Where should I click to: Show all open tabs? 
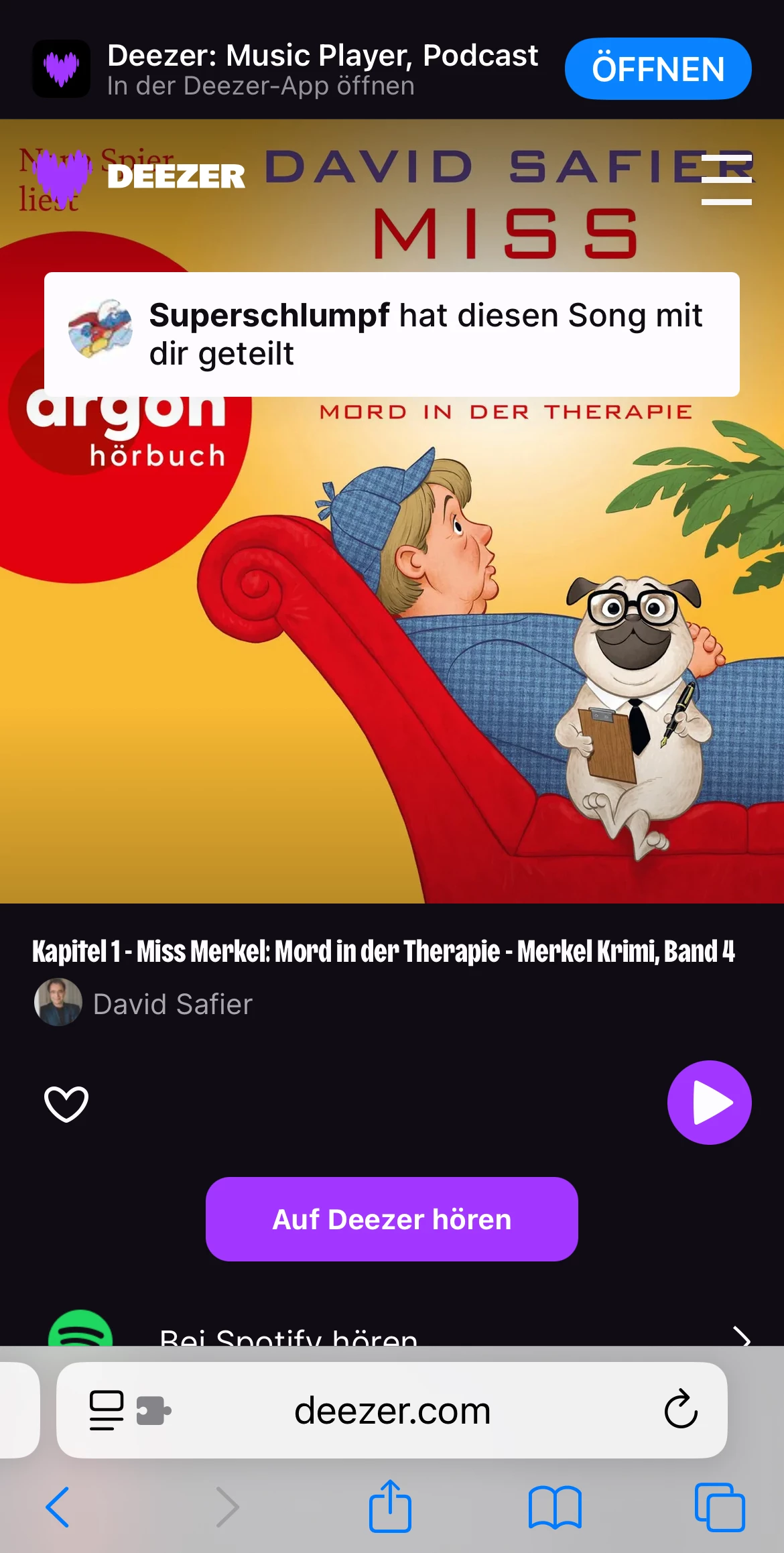pyautogui.click(x=720, y=1507)
